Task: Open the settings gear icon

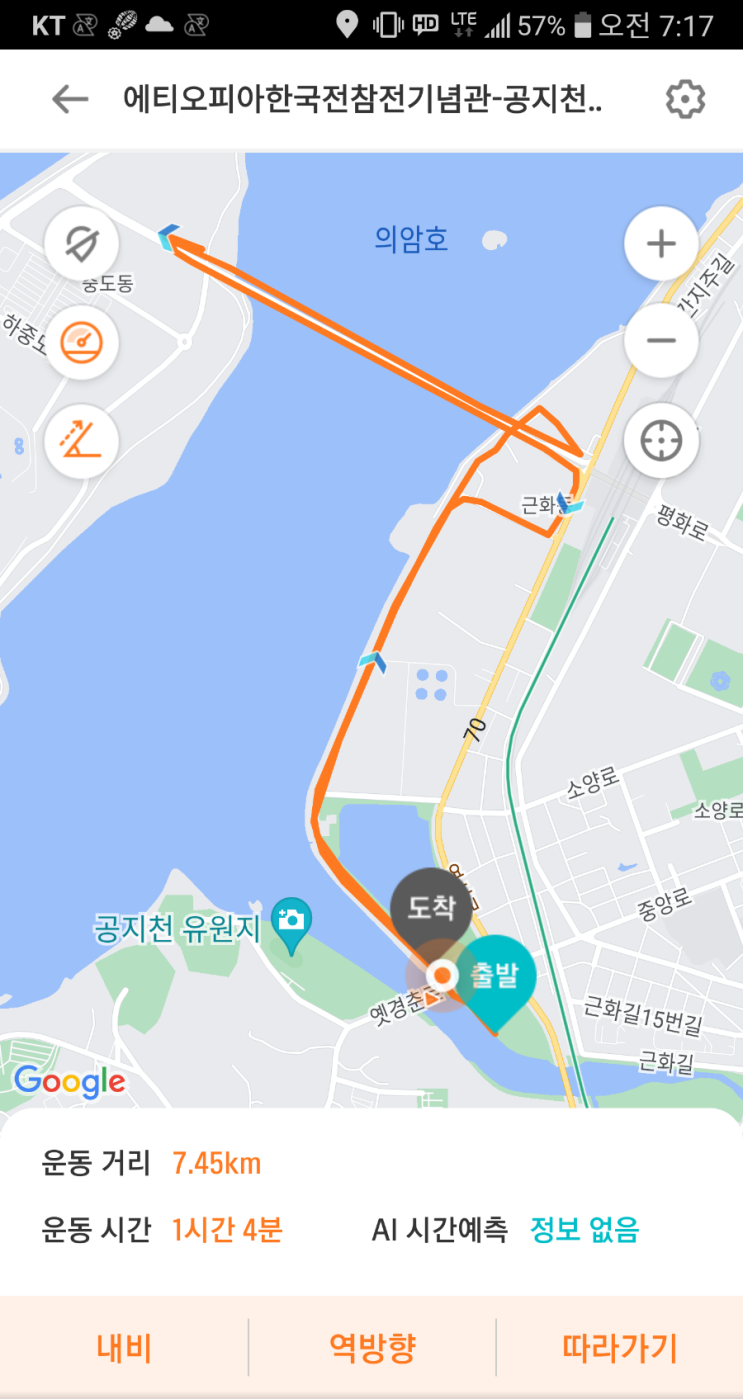Action: [685, 99]
